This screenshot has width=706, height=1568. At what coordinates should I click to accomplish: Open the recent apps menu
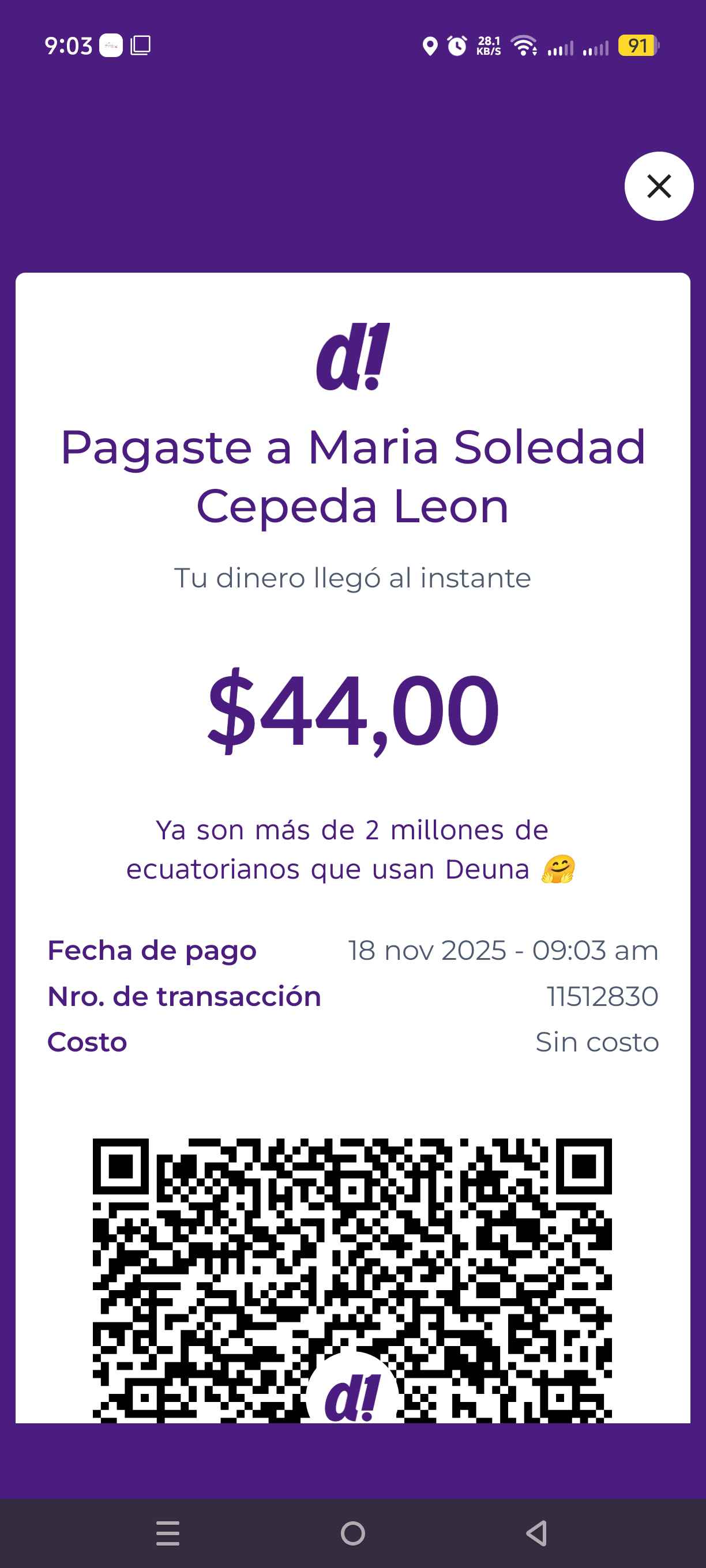click(x=167, y=1533)
